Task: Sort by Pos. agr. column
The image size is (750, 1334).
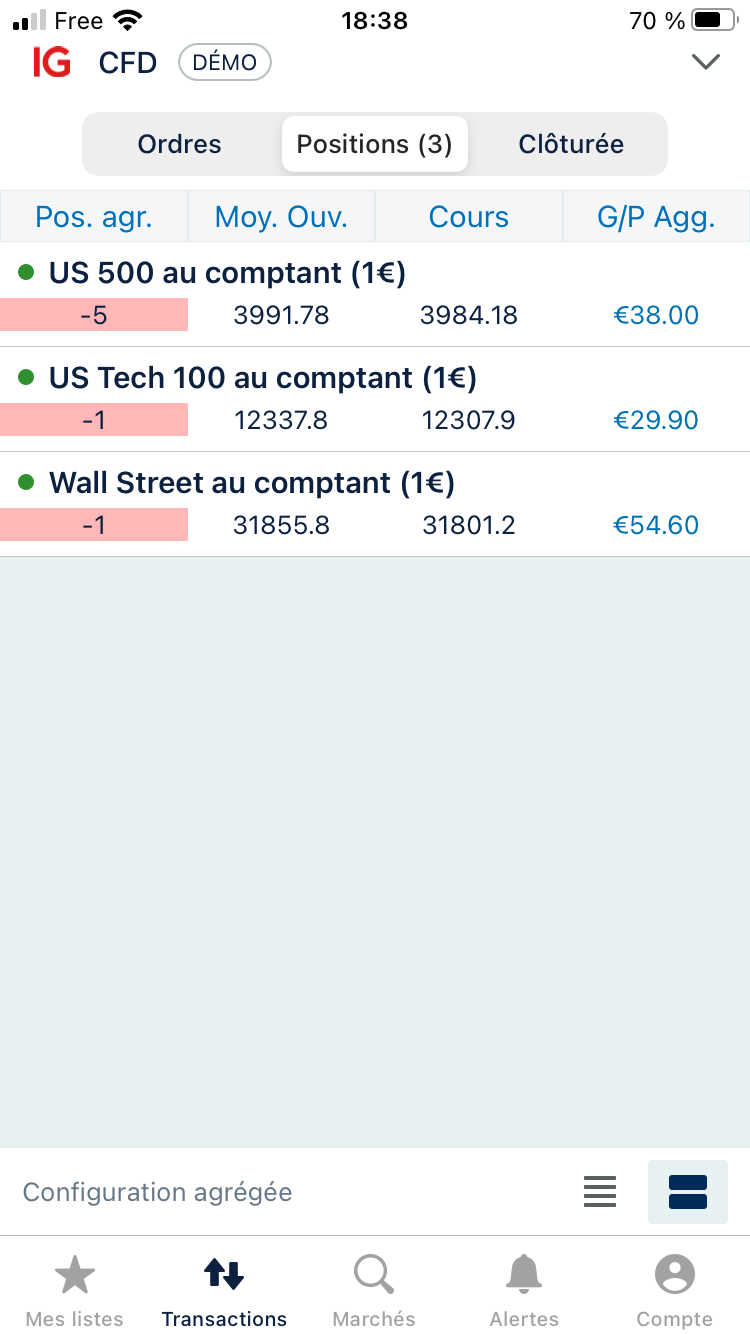Action: tap(94, 217)
